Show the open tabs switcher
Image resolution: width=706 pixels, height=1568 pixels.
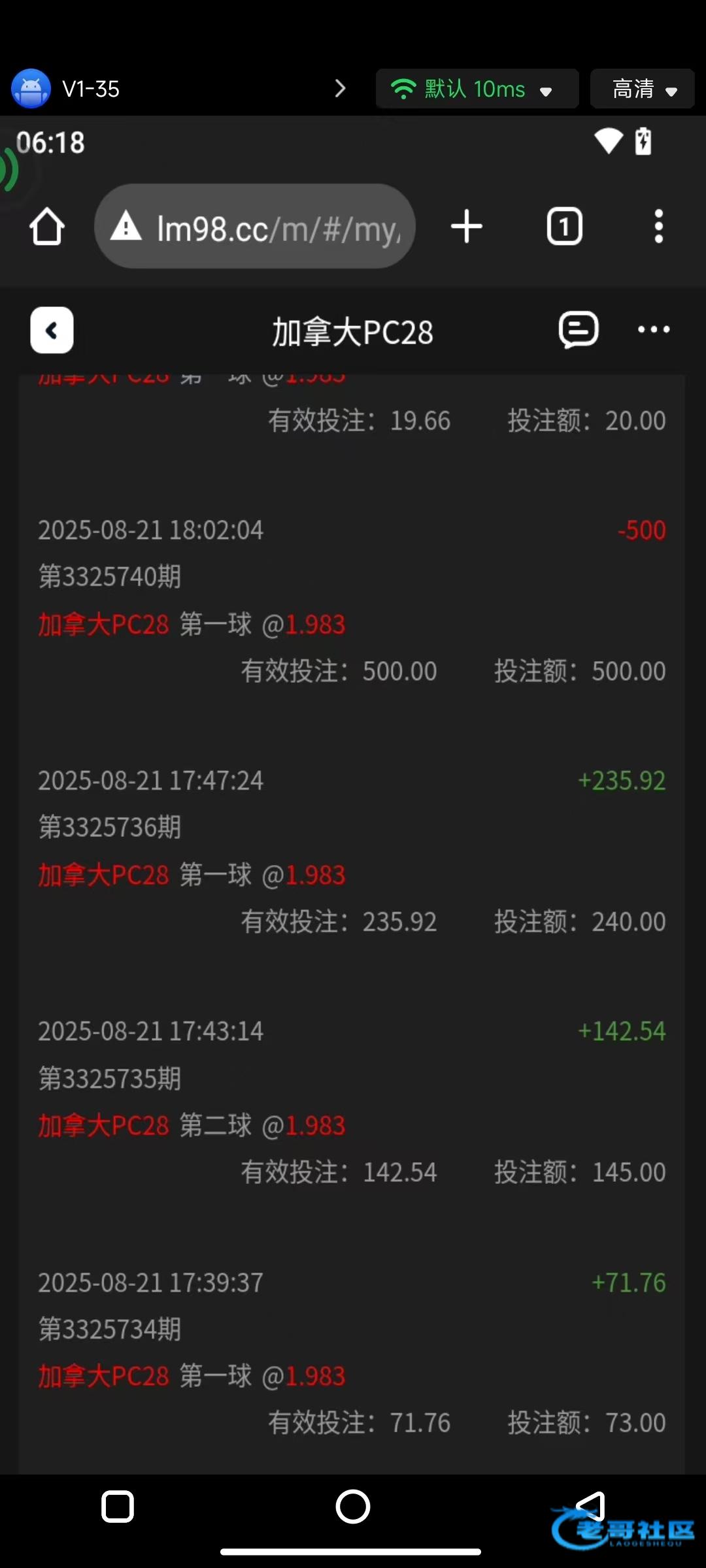tap(564, 227)
